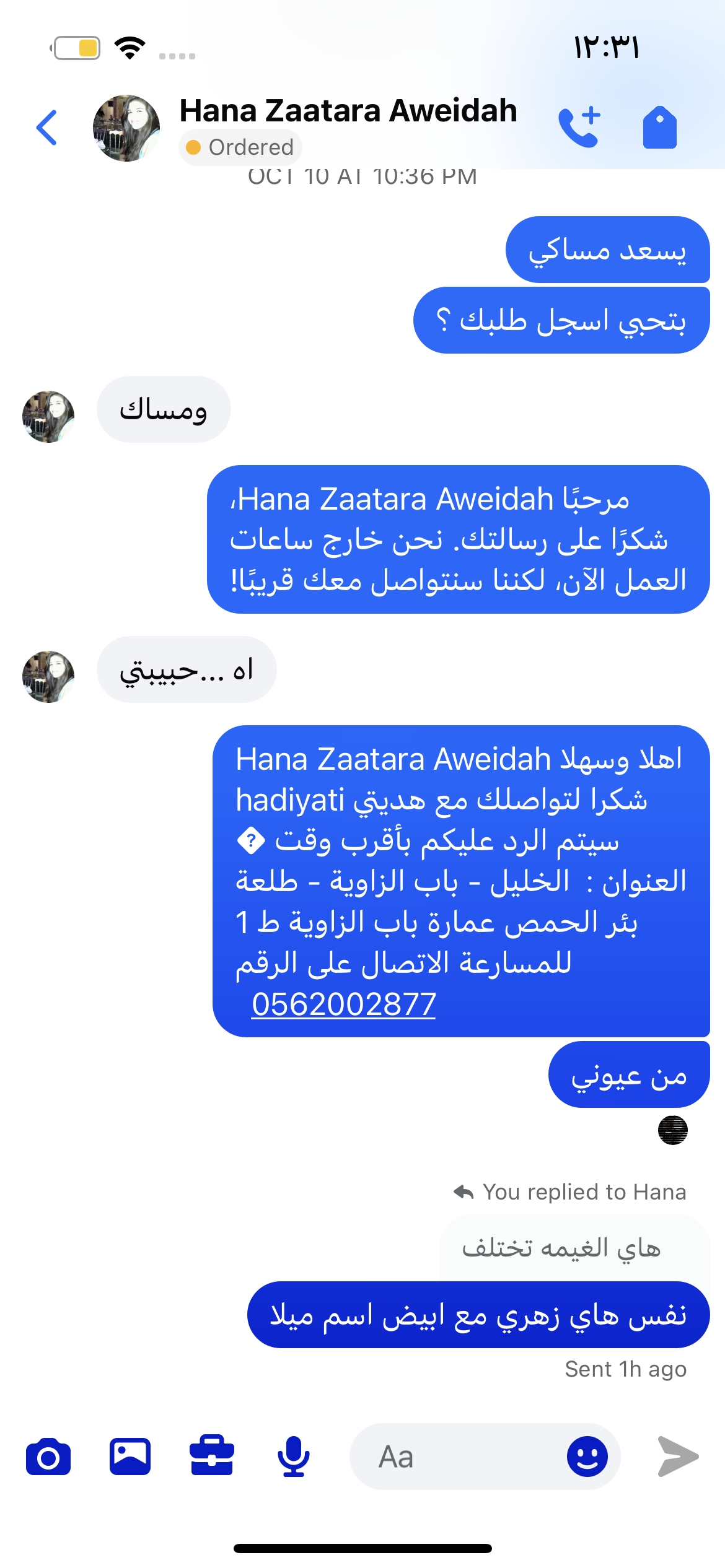Viewport: 725px width, 1568px height.
Task: Open the emoji picker
Action: 587,1457
